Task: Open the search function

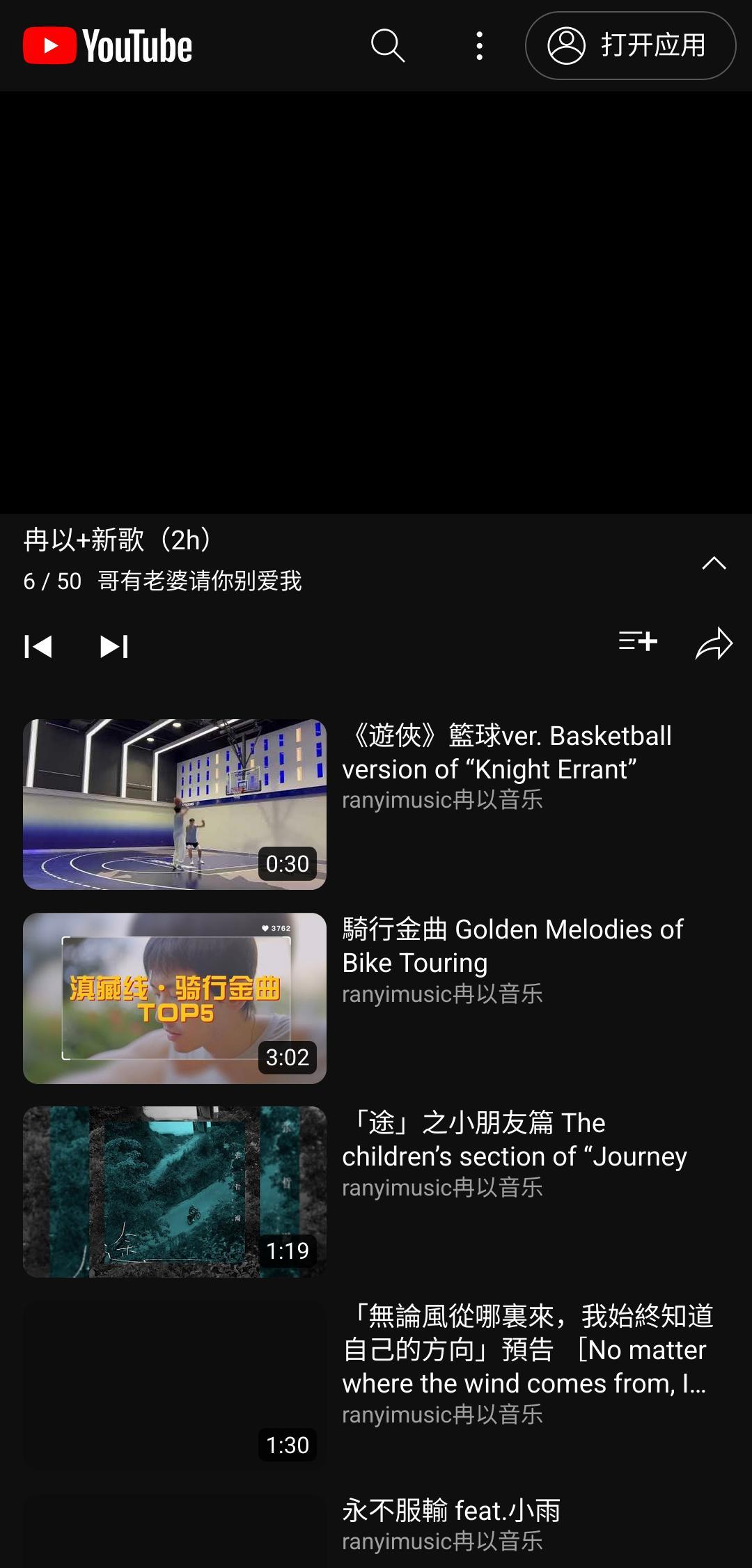Action: coord(388,47)
